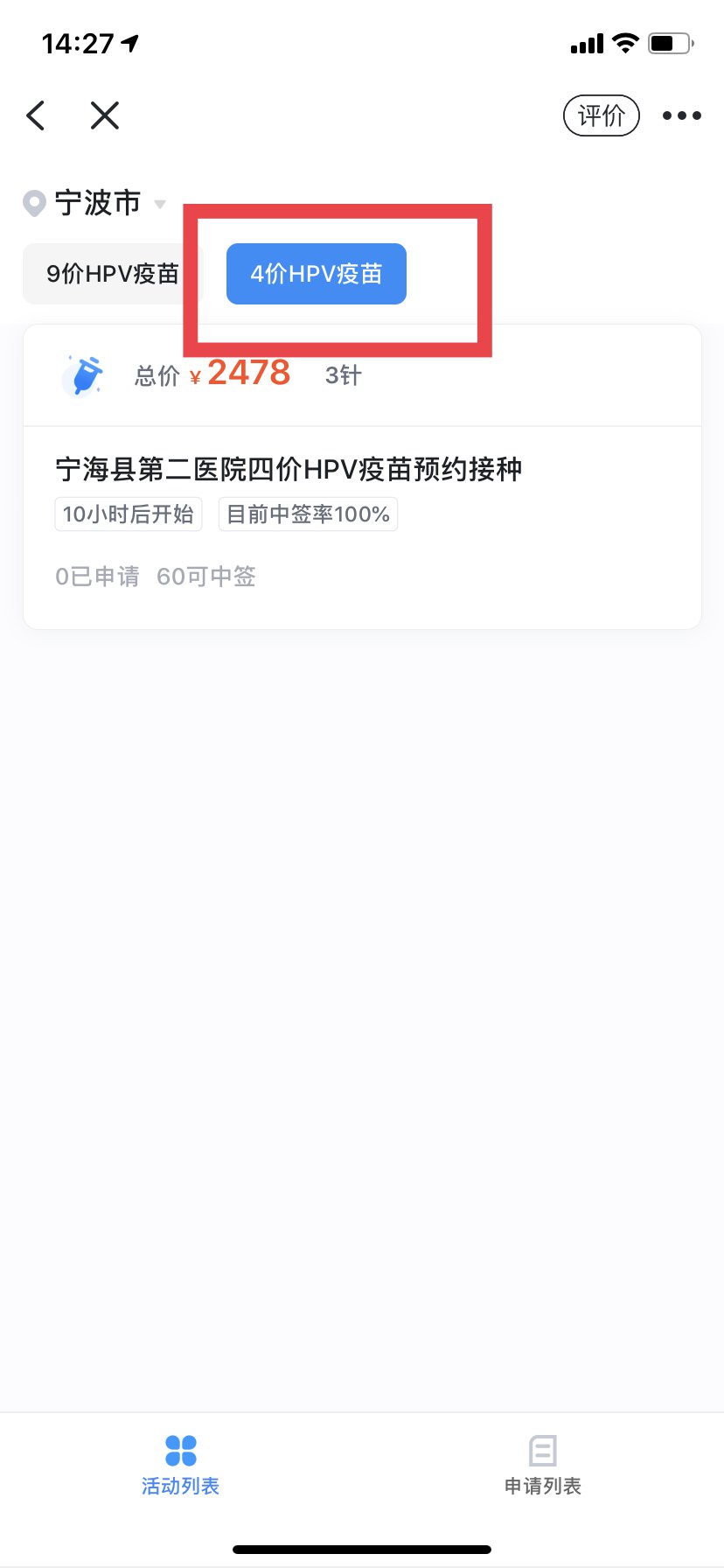Viewport: 724px width, 1568px height.
Task: Tap the 评价 button
Action: [x=602, y=115]
